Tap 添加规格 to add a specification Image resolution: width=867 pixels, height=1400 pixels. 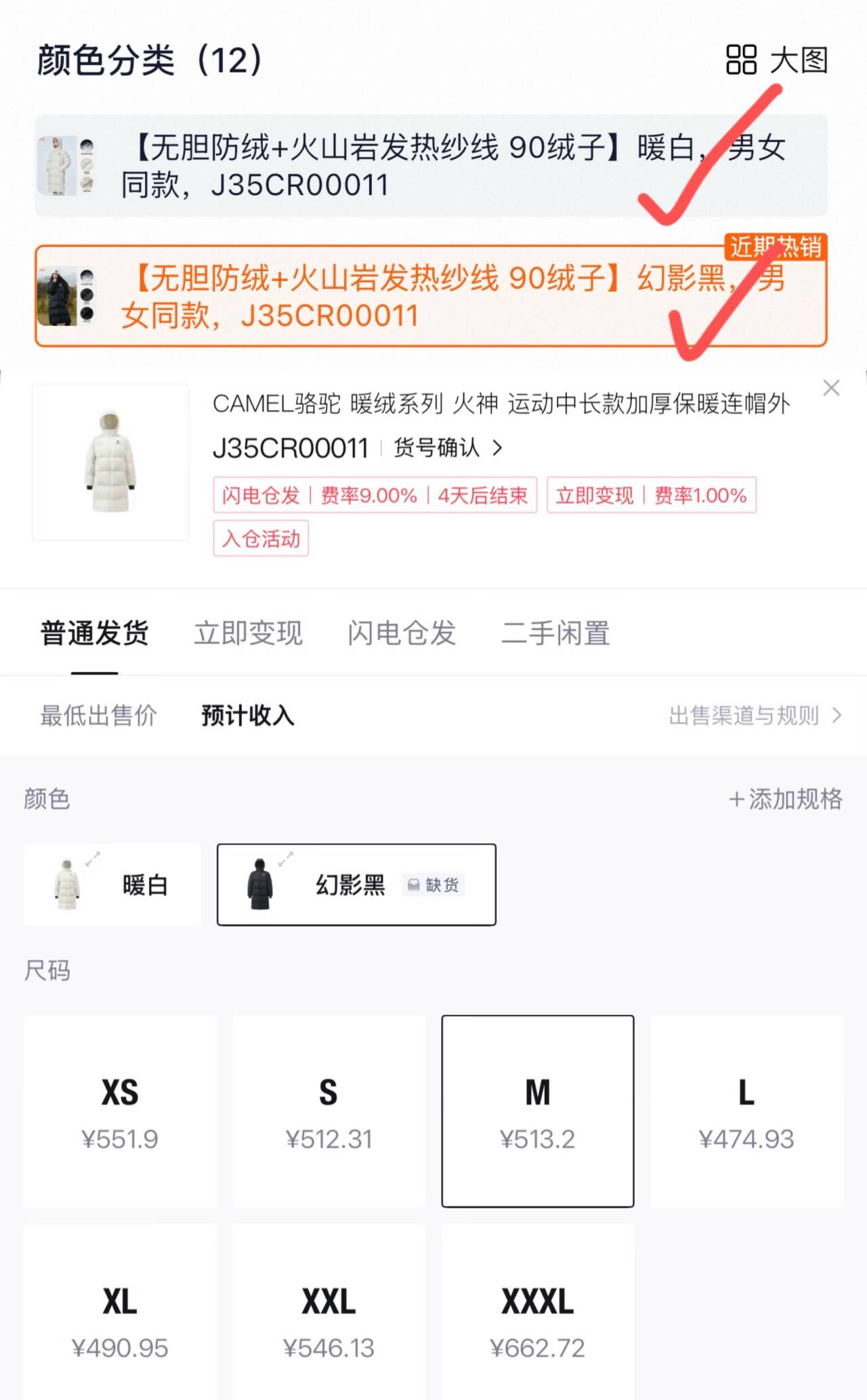coord(786,799)
